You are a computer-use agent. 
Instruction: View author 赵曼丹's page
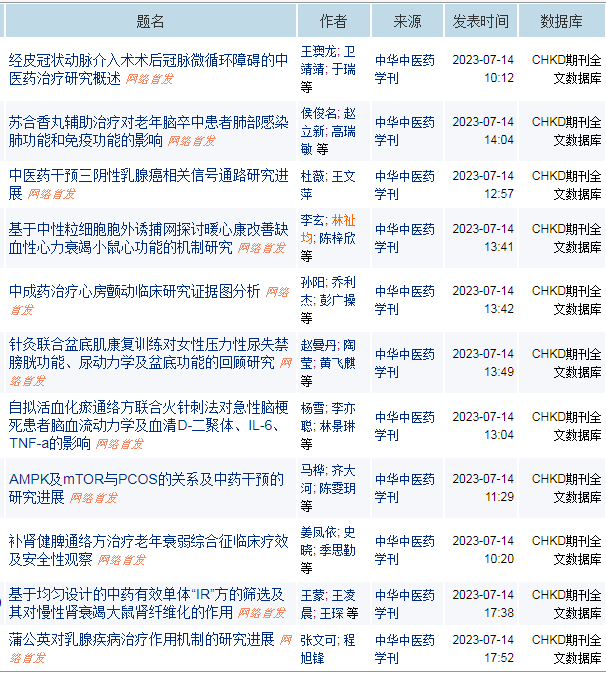tap(319, 345)
